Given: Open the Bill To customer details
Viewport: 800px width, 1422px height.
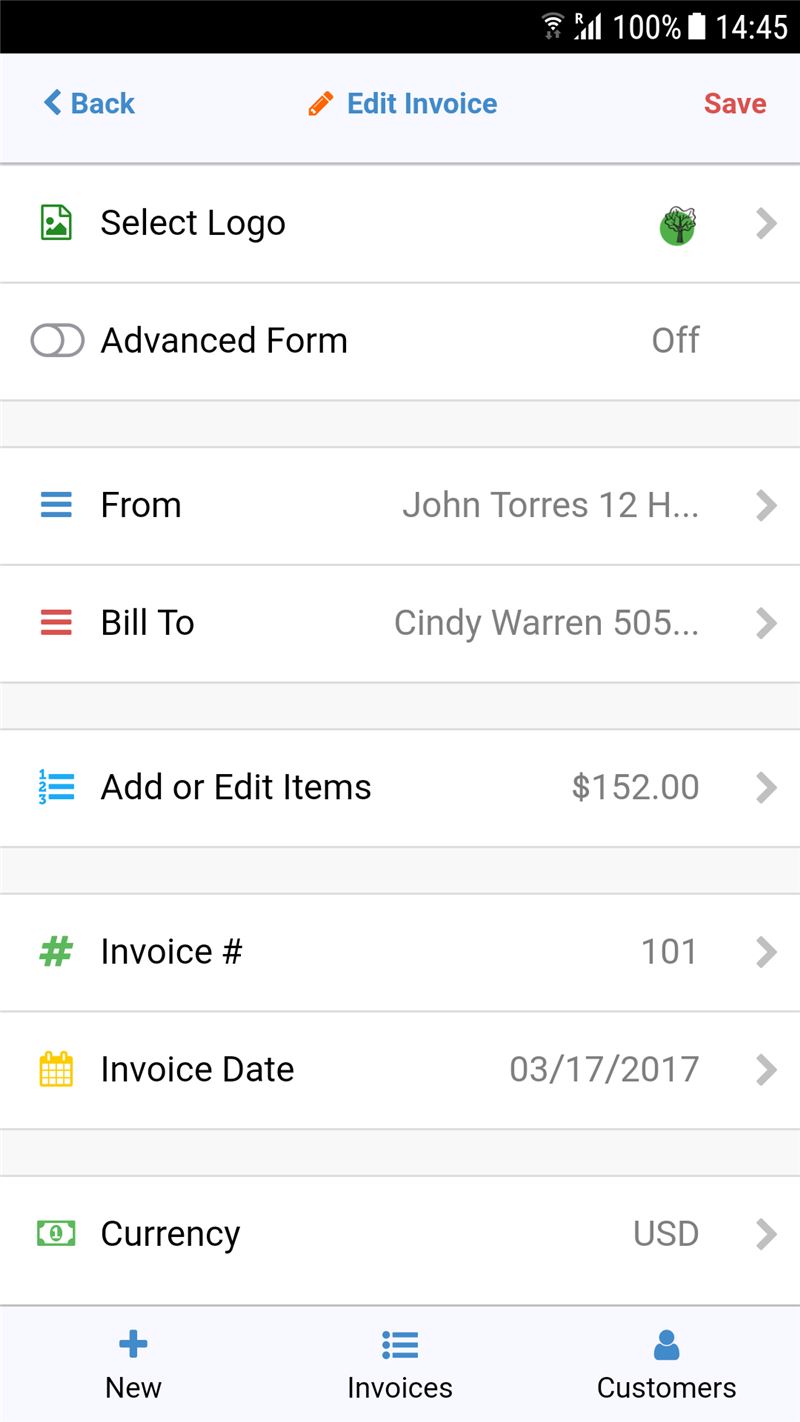Looking at the screenshot, I should click(x=400, y=624).
